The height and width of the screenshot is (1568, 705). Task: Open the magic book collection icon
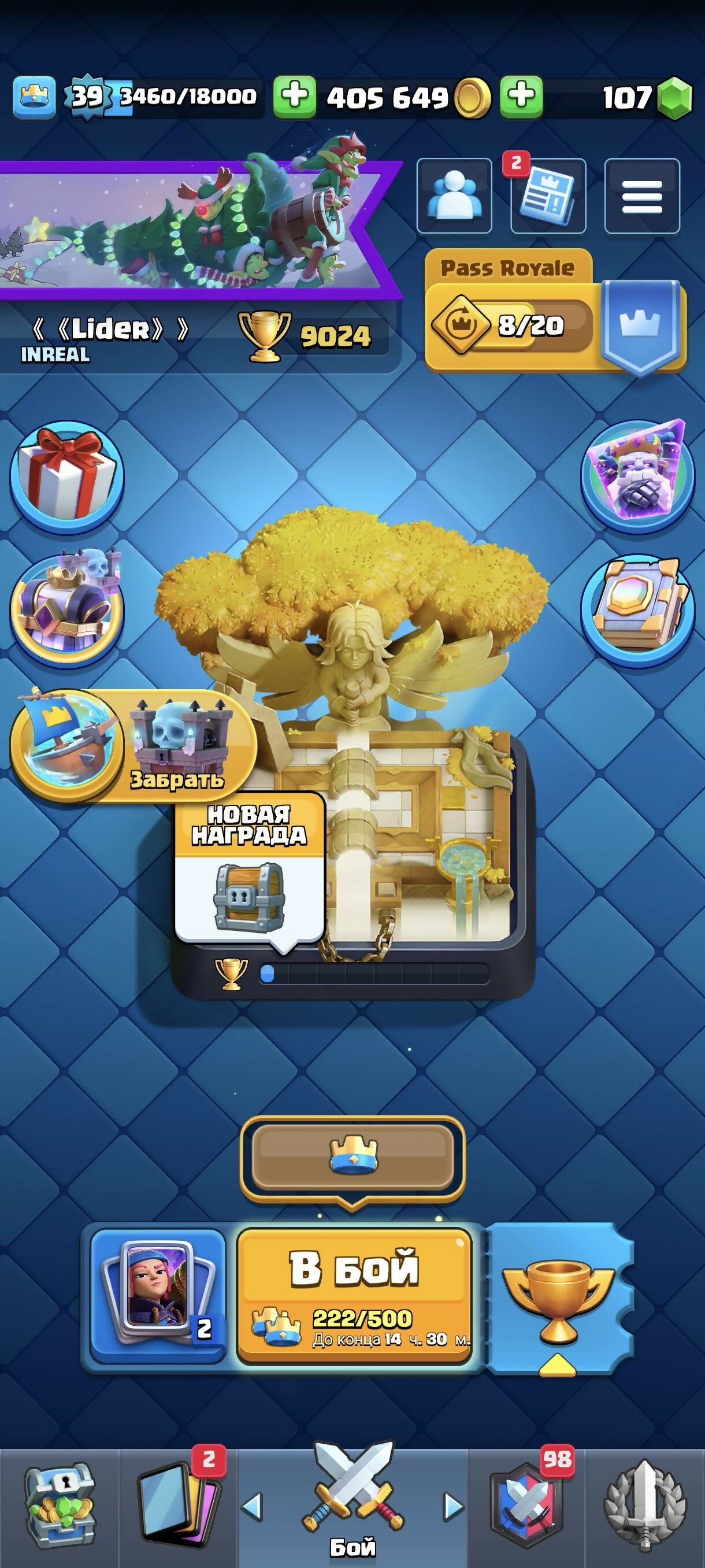tap(637, 611)
